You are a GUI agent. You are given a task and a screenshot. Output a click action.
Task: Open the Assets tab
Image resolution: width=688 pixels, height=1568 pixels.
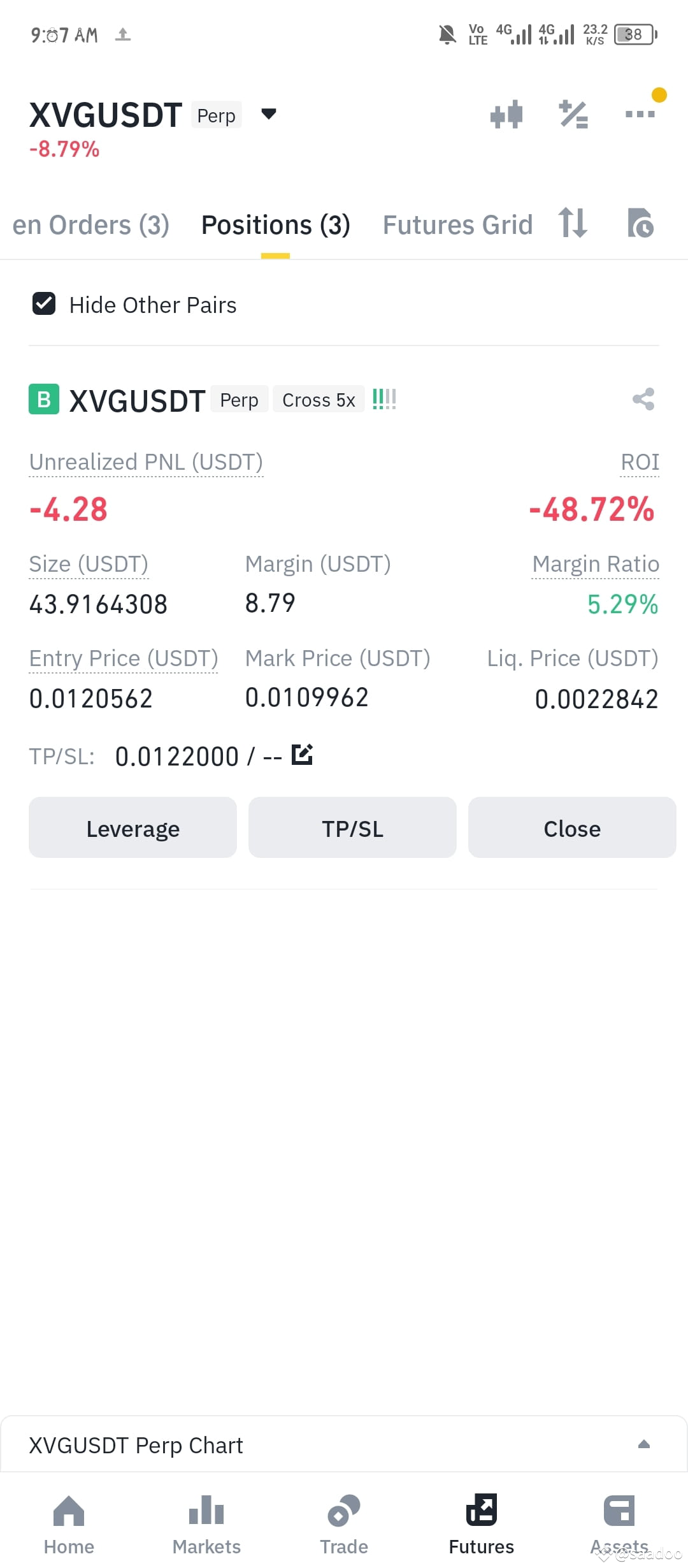click(x=619, y=1525)
